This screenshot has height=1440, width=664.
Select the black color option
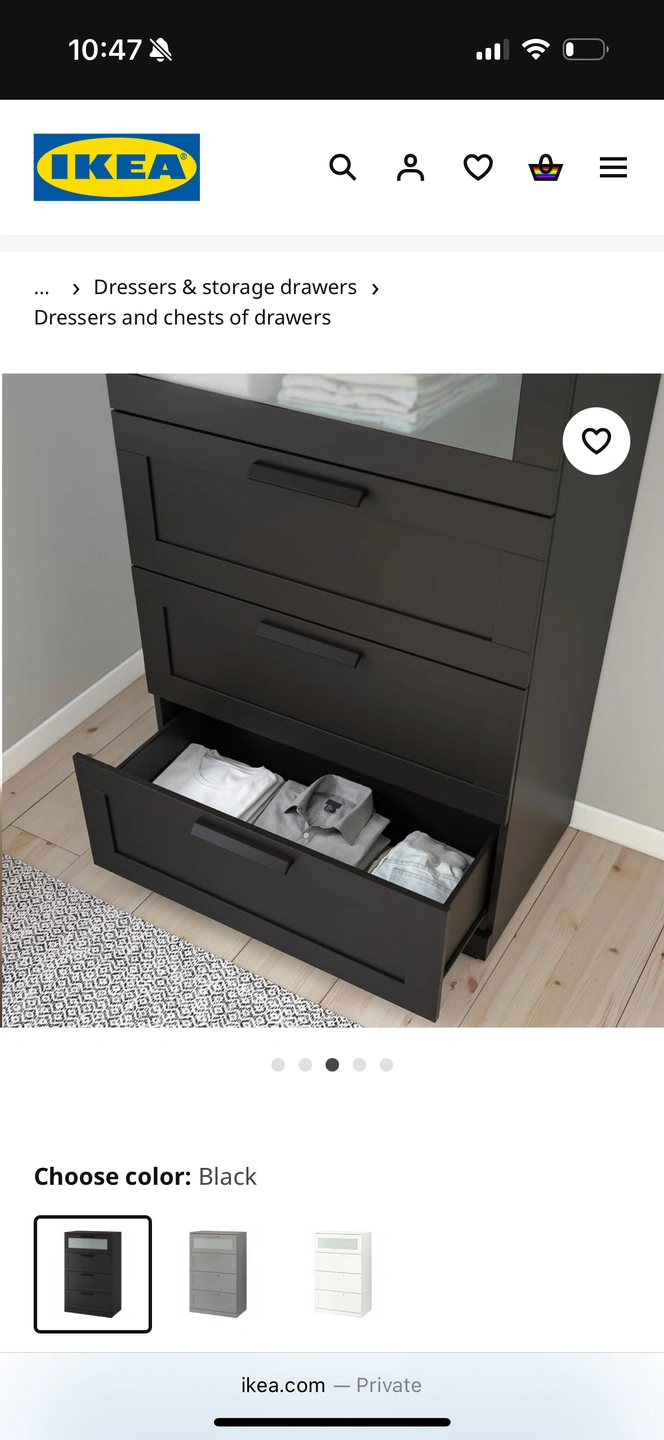pyautogui.click(x=93, y=1274)
